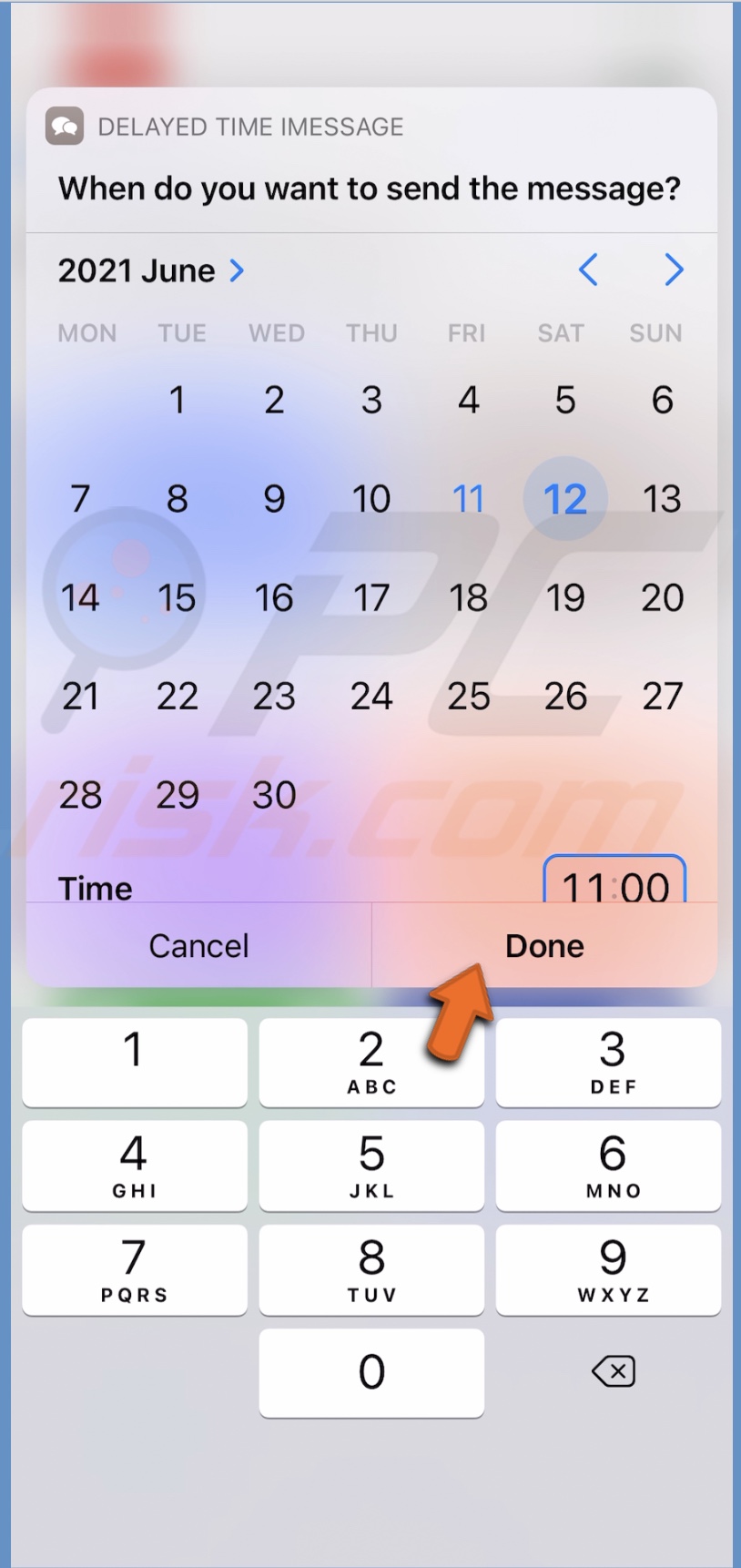Viewport: 741px width, 1568px height.
Task: Tap the 1 key on the keypad
Action: (x=133, y=1062)
